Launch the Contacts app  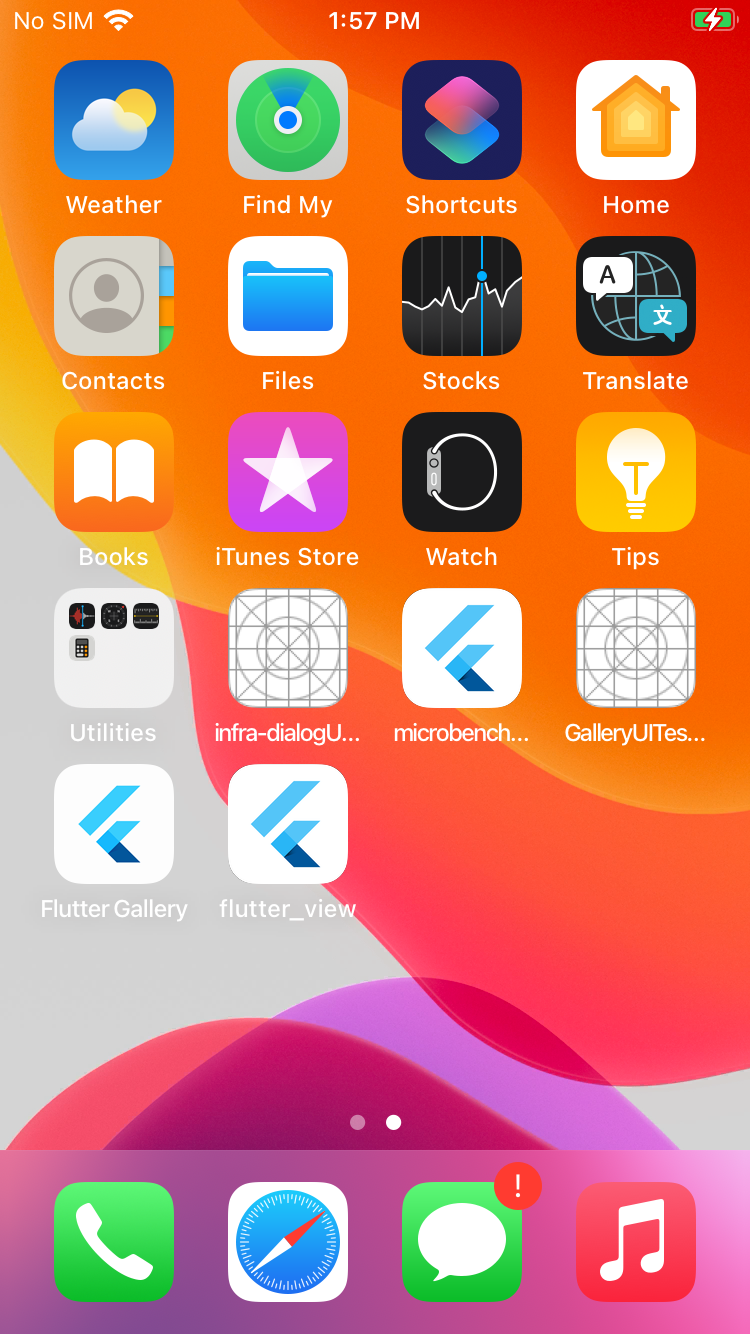113,296
